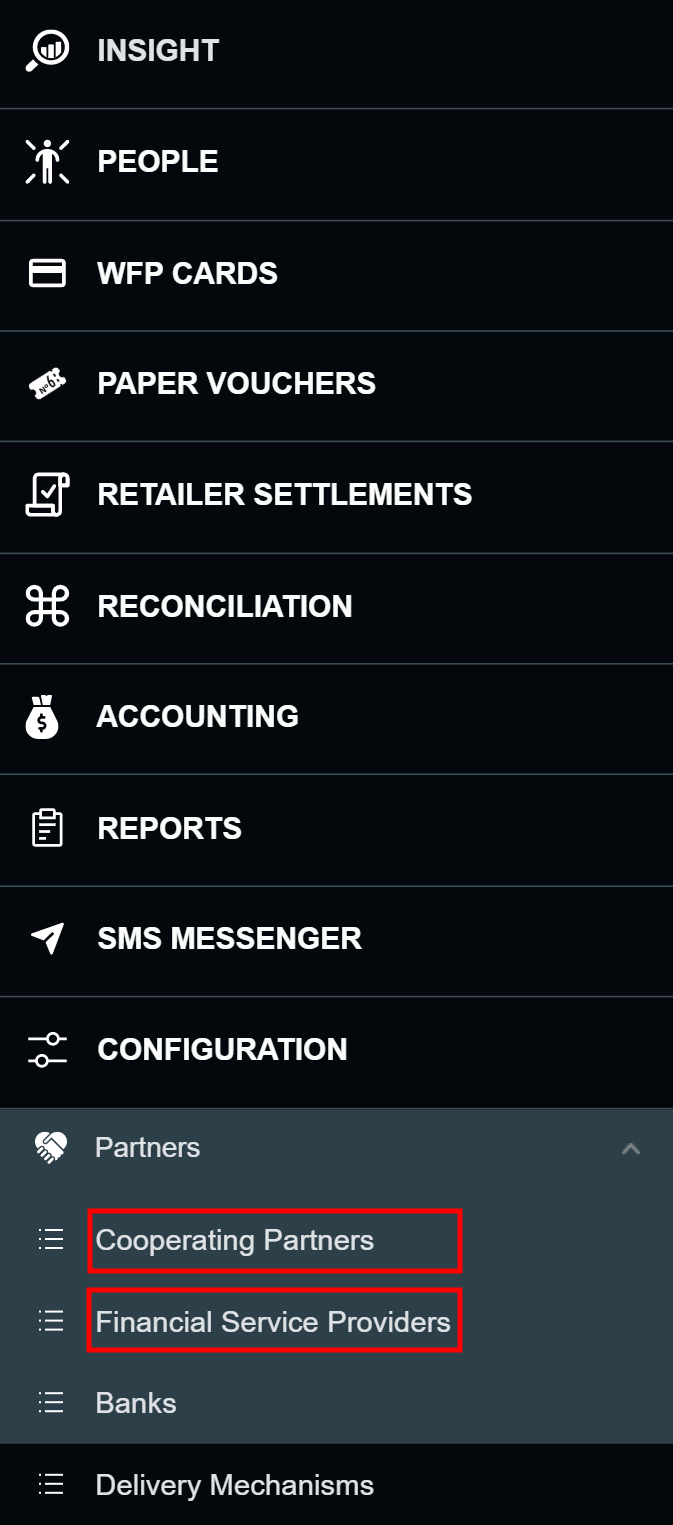Open Financial Service Providers

275,1322
